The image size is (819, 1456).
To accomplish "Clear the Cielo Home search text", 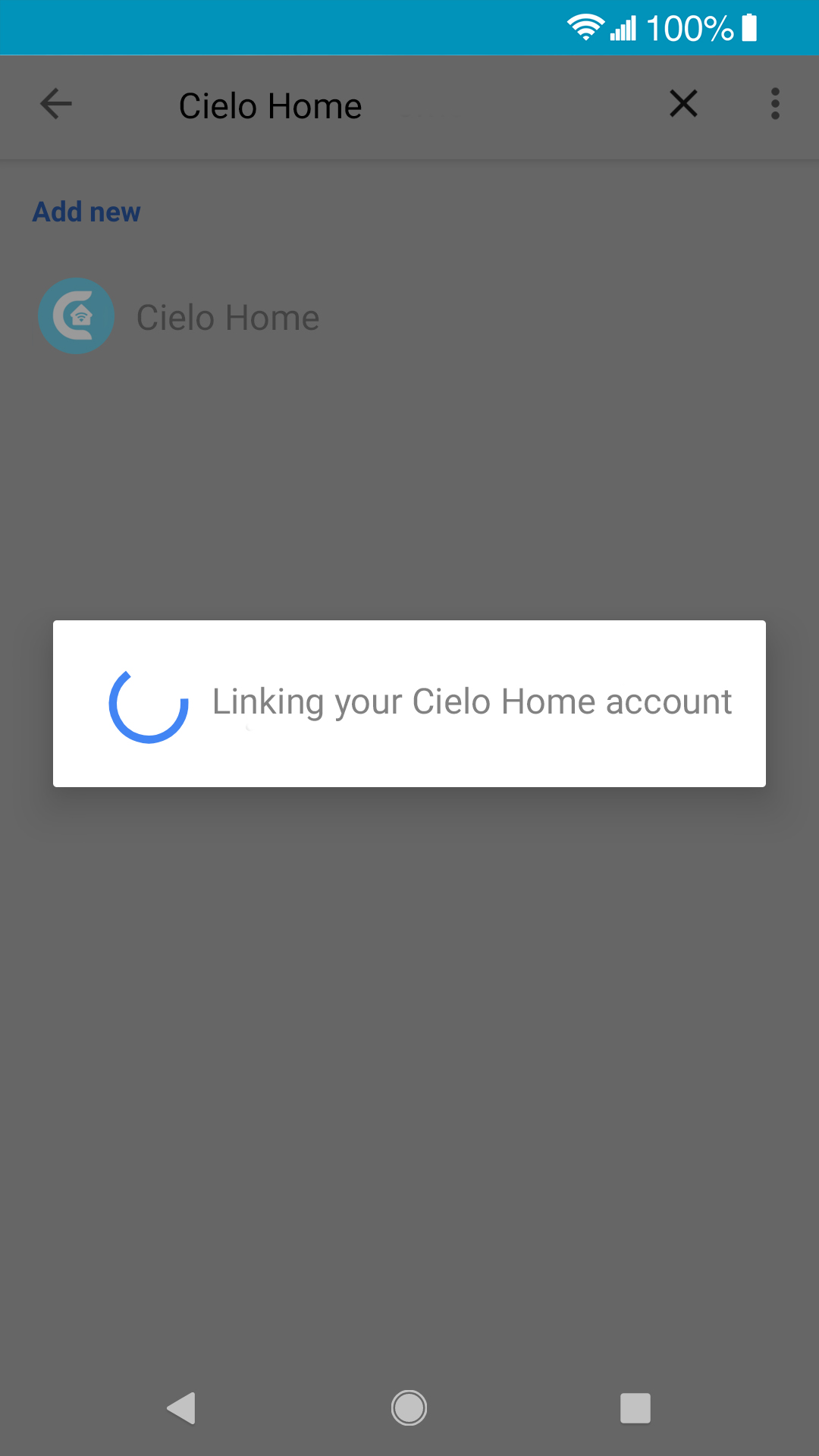I will (683, 104).
